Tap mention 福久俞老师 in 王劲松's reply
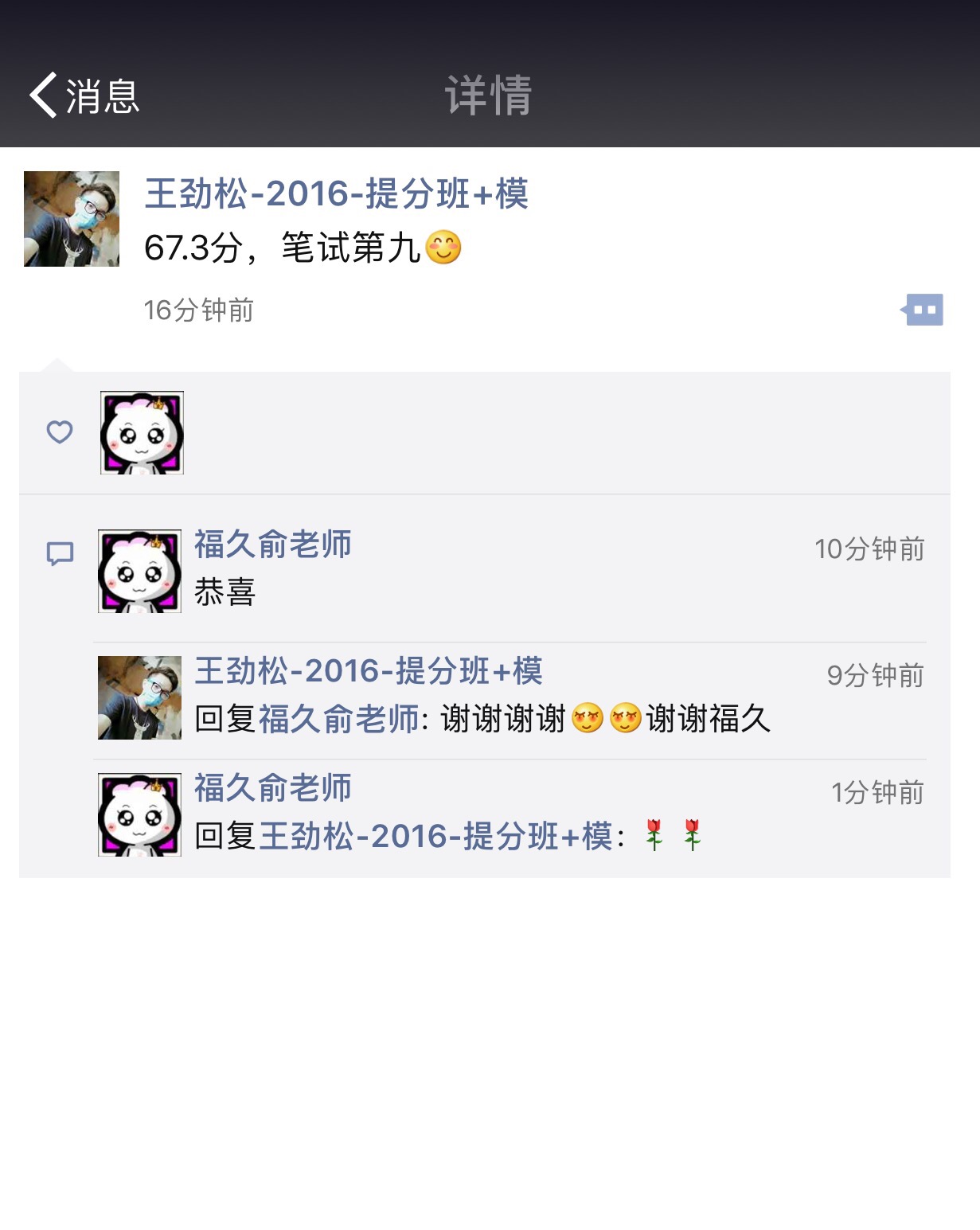This screenshot has width=980, height=1230. point(339,720)
